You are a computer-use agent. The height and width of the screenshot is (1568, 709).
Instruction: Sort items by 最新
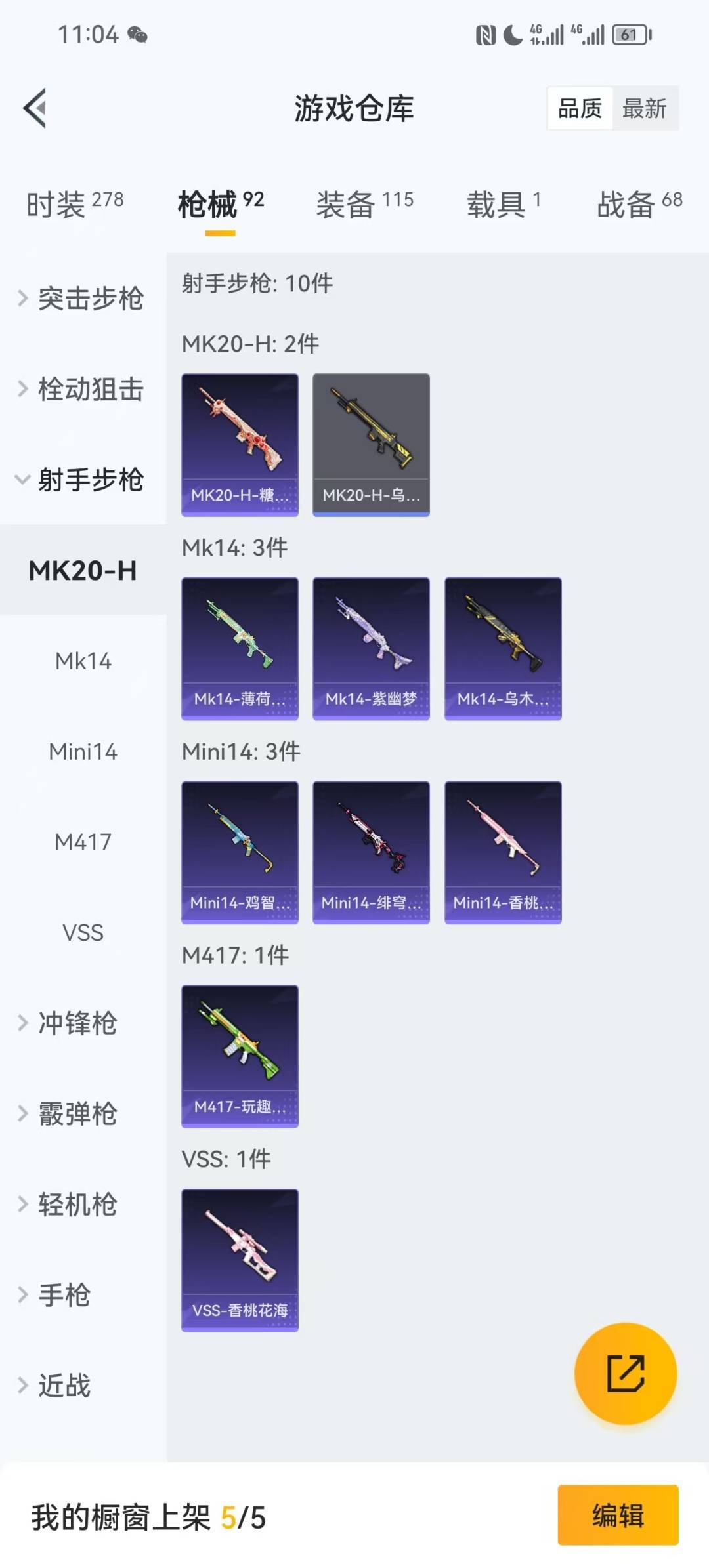tap(644, 108)
